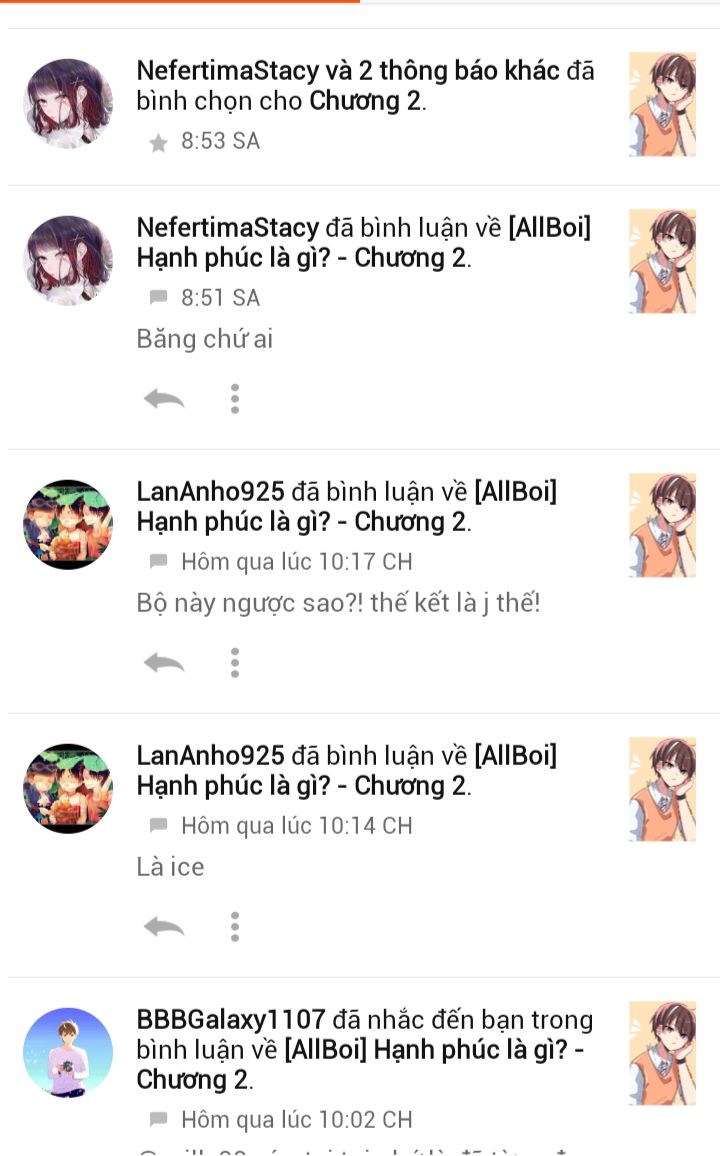
Task: Tap NefertimaStacy's avatar on the 8:51 SA comment
Action: coord(68,260)
